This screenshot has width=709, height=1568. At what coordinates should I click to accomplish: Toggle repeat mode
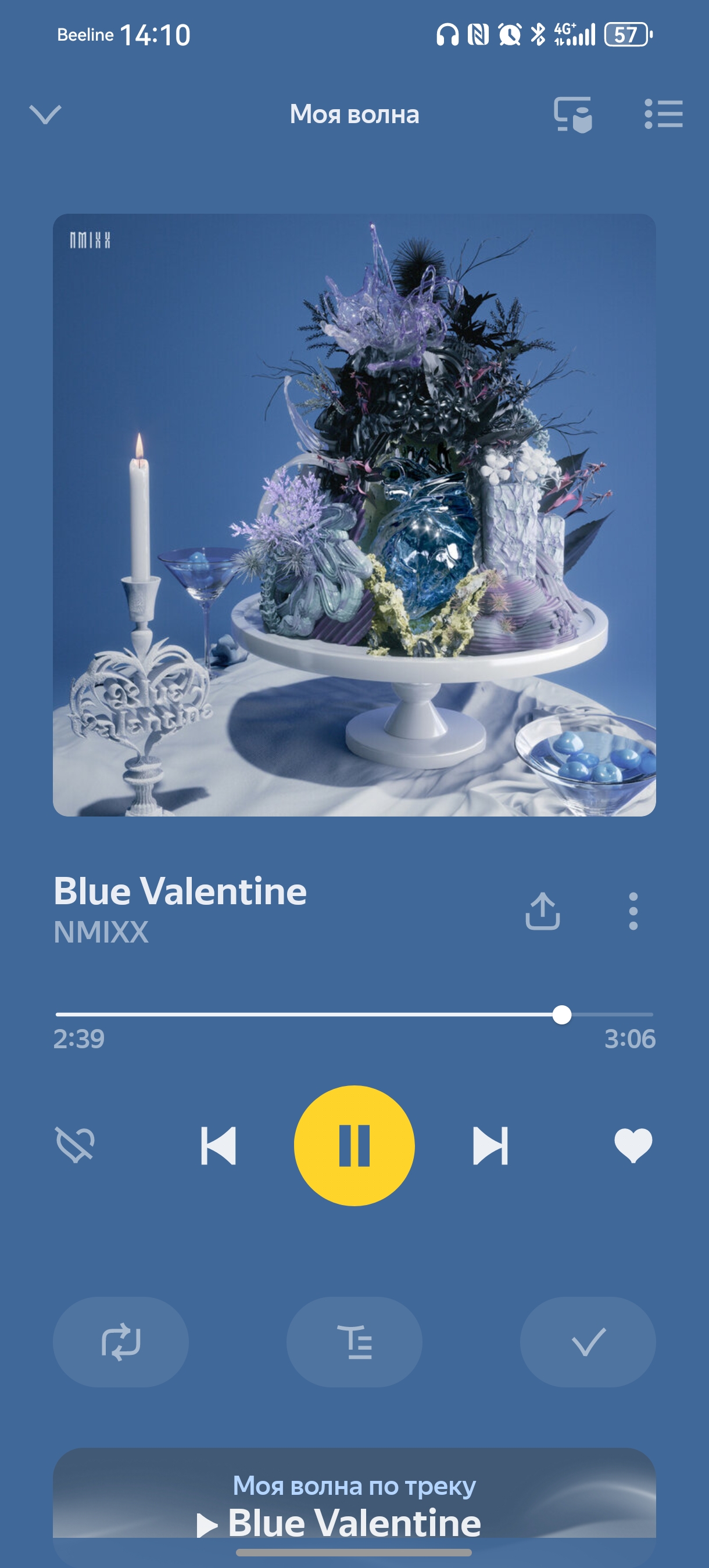[x=121, y=1342]
